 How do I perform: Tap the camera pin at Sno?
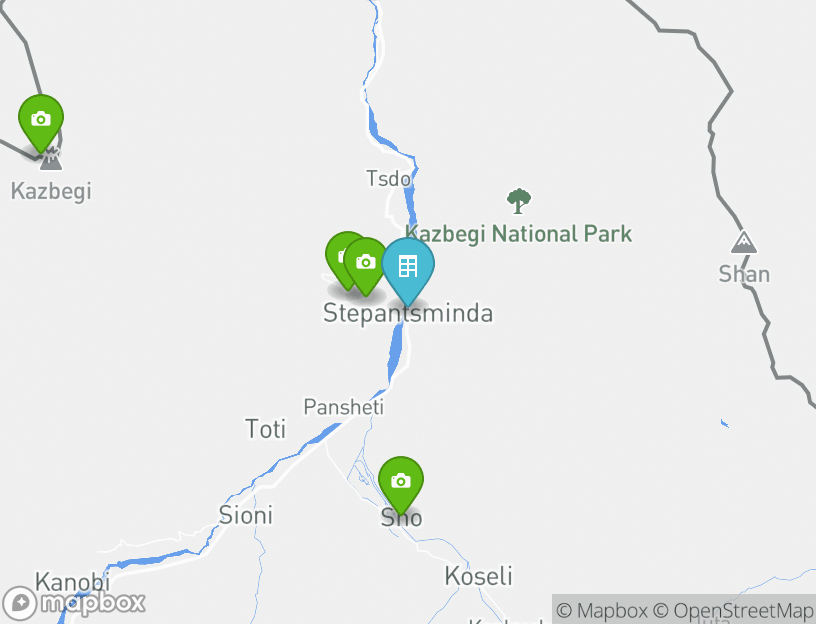pos(401,482)
